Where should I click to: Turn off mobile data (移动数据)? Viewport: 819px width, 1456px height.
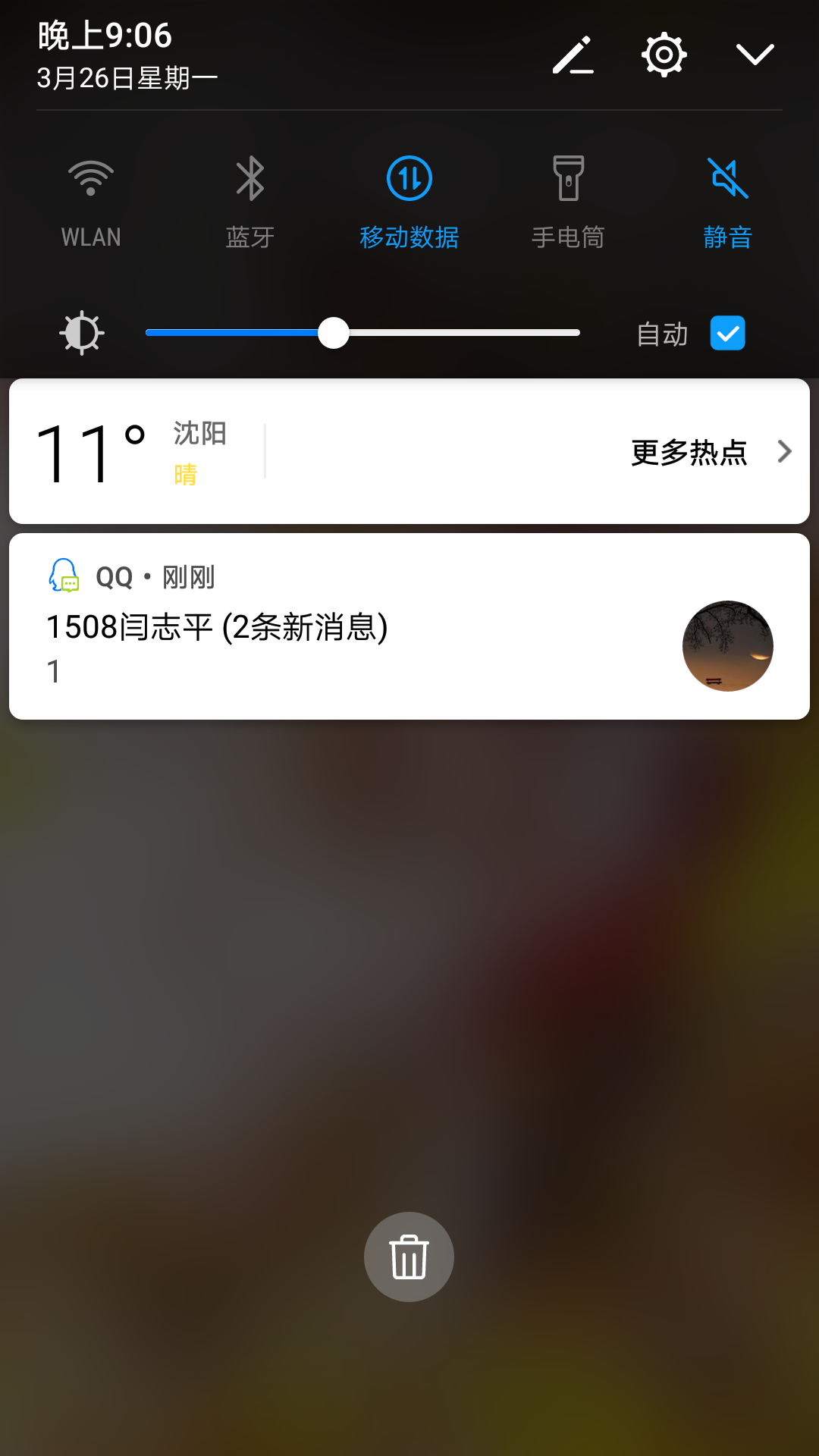click(409, 180)
